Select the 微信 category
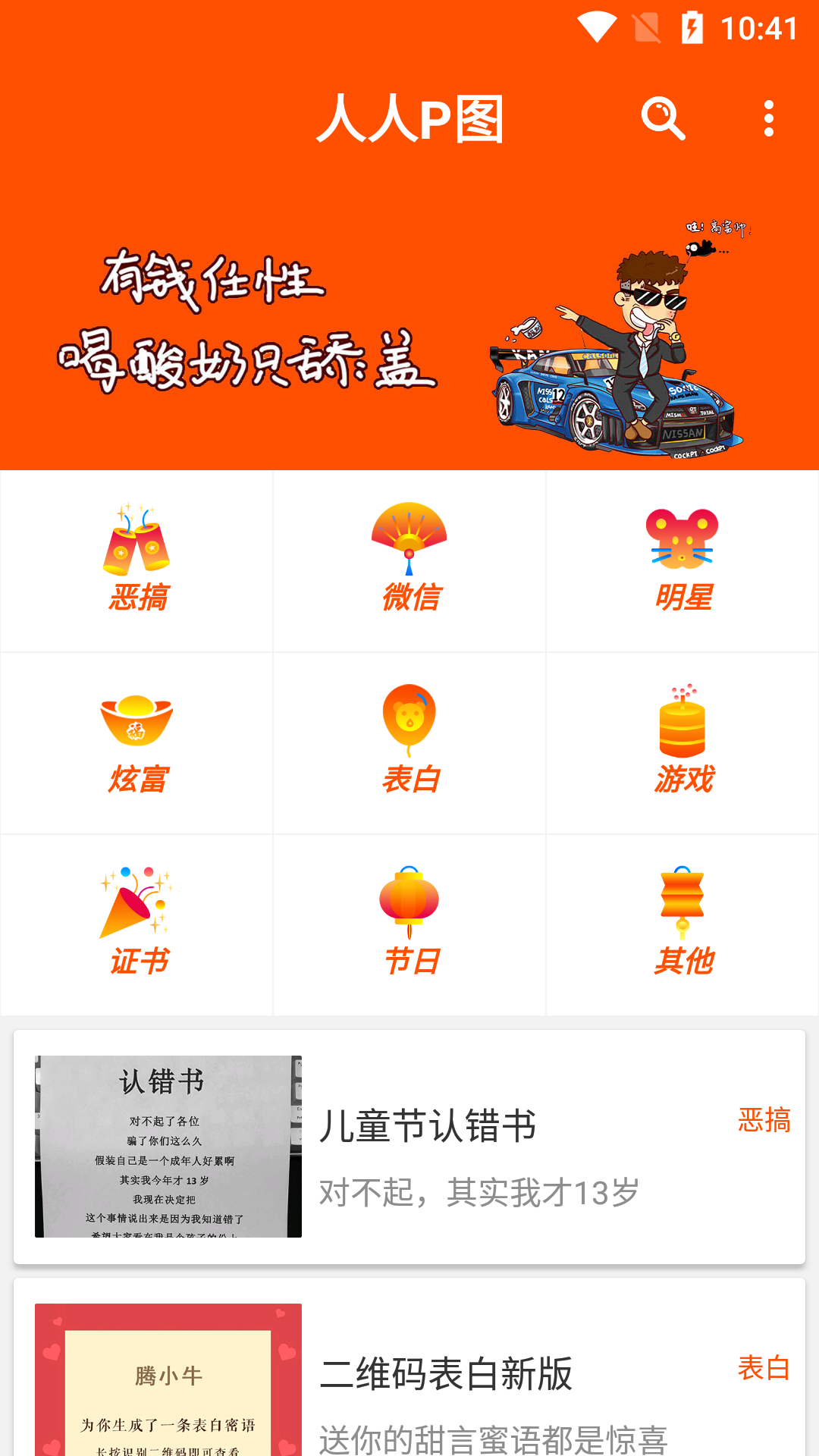 click(409, 561)
